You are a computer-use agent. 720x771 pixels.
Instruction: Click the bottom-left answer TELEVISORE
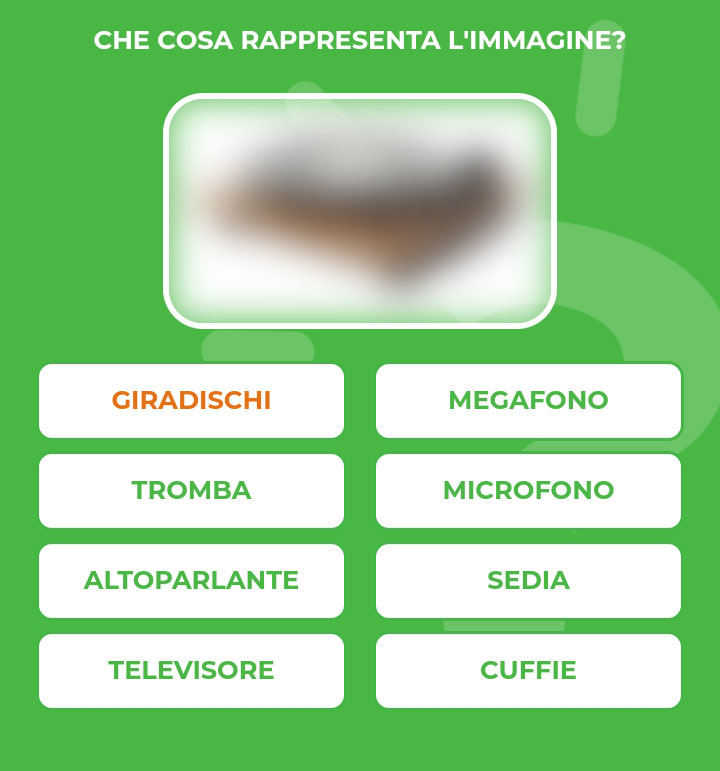[x=191, y=670]
